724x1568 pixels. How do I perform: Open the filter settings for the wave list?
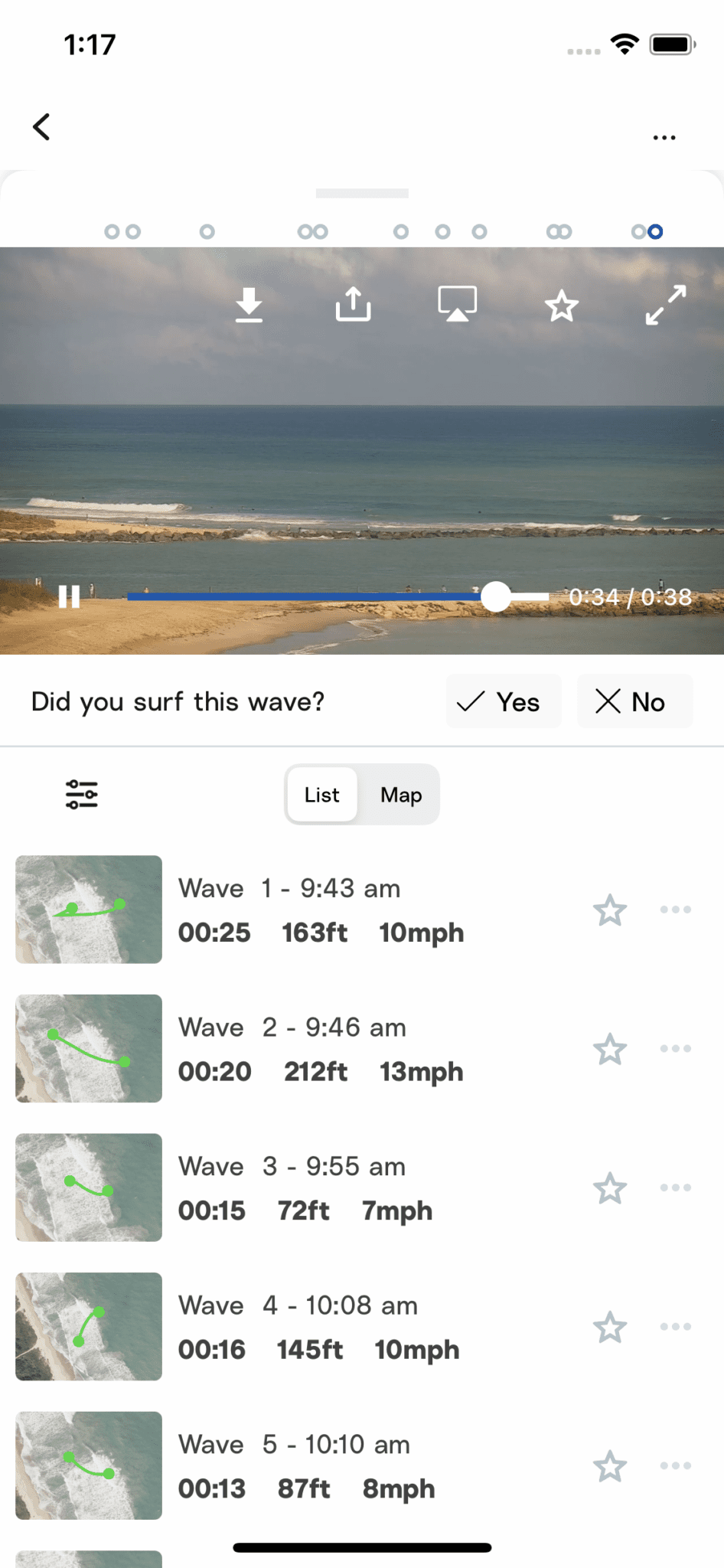[82, 794]
